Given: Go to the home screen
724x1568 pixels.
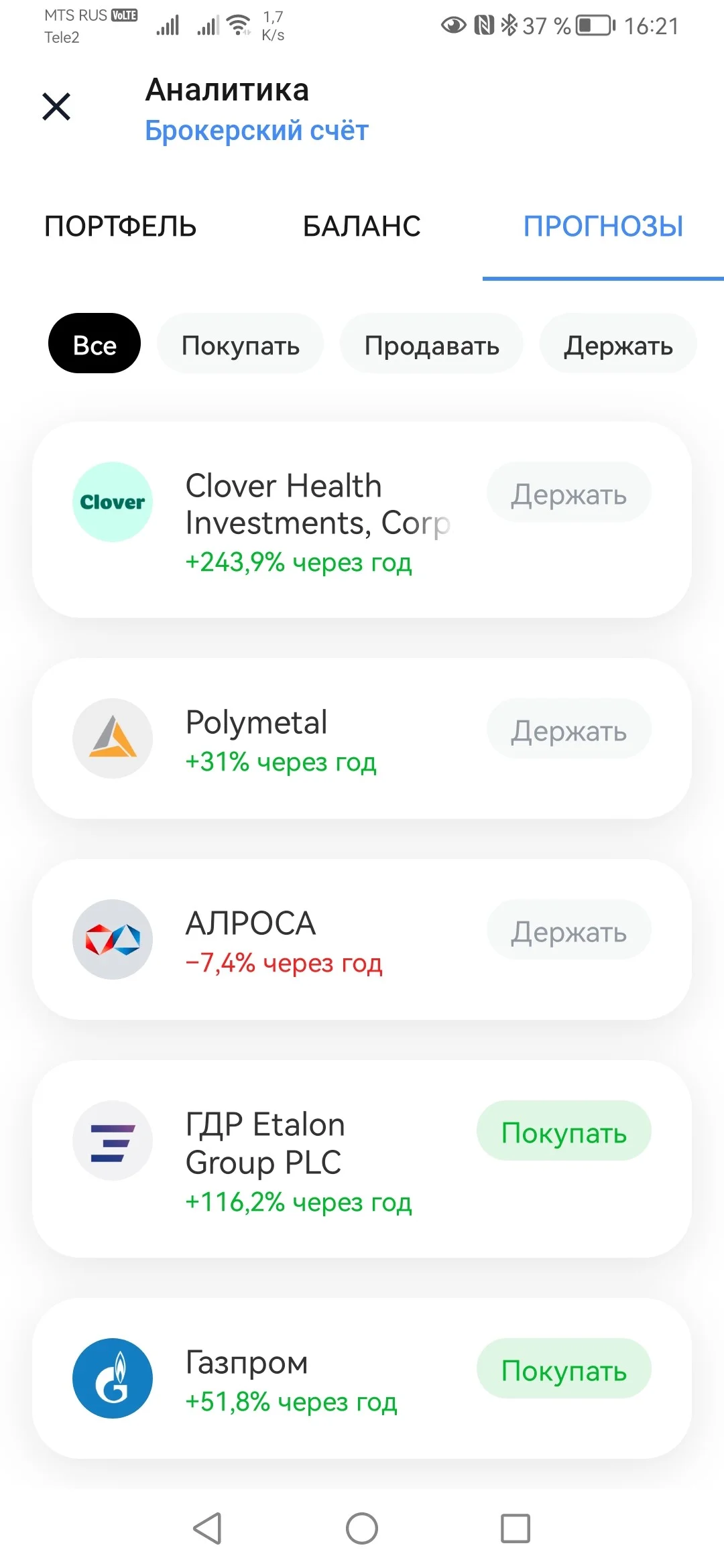Looking at the screenshot, I should pos(362,1528).
